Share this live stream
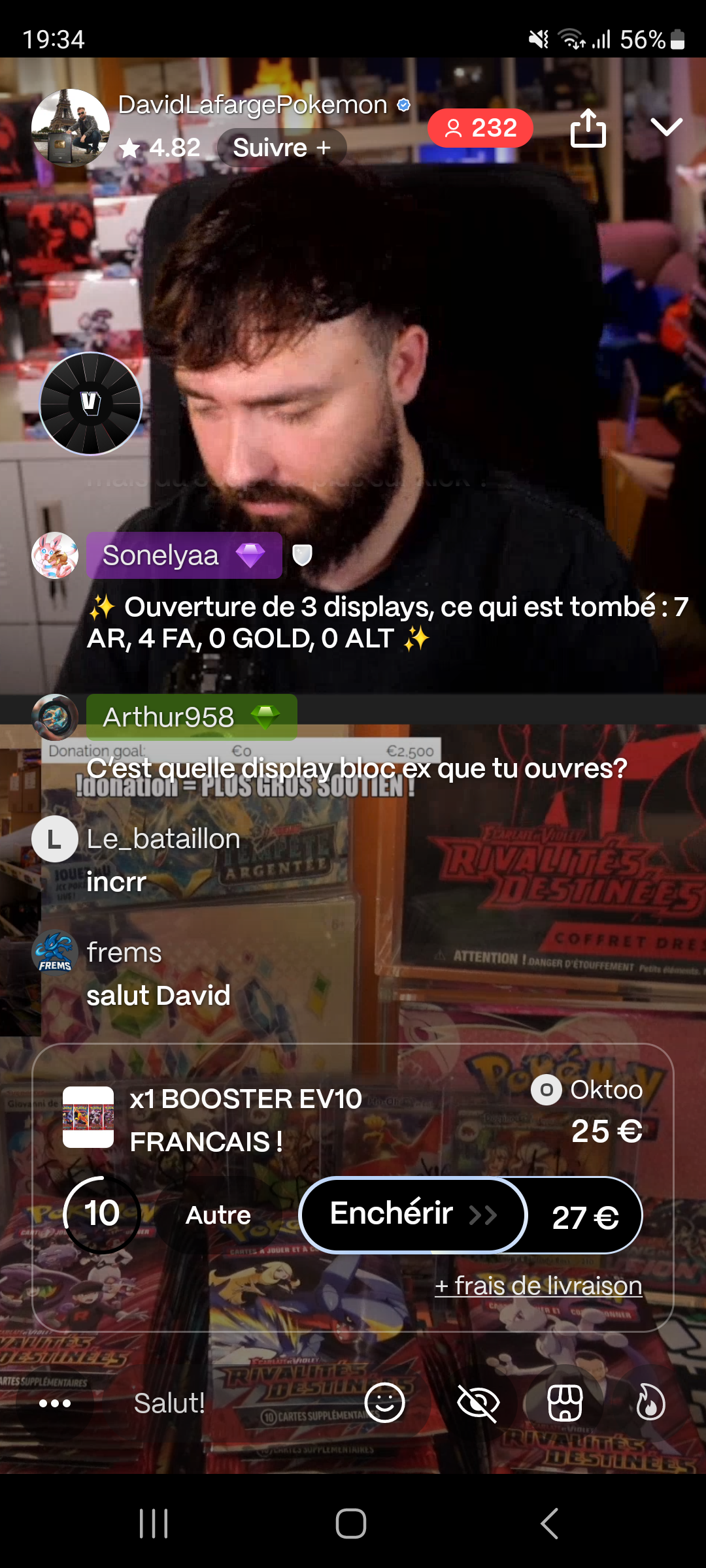 (x=588, y=128)
